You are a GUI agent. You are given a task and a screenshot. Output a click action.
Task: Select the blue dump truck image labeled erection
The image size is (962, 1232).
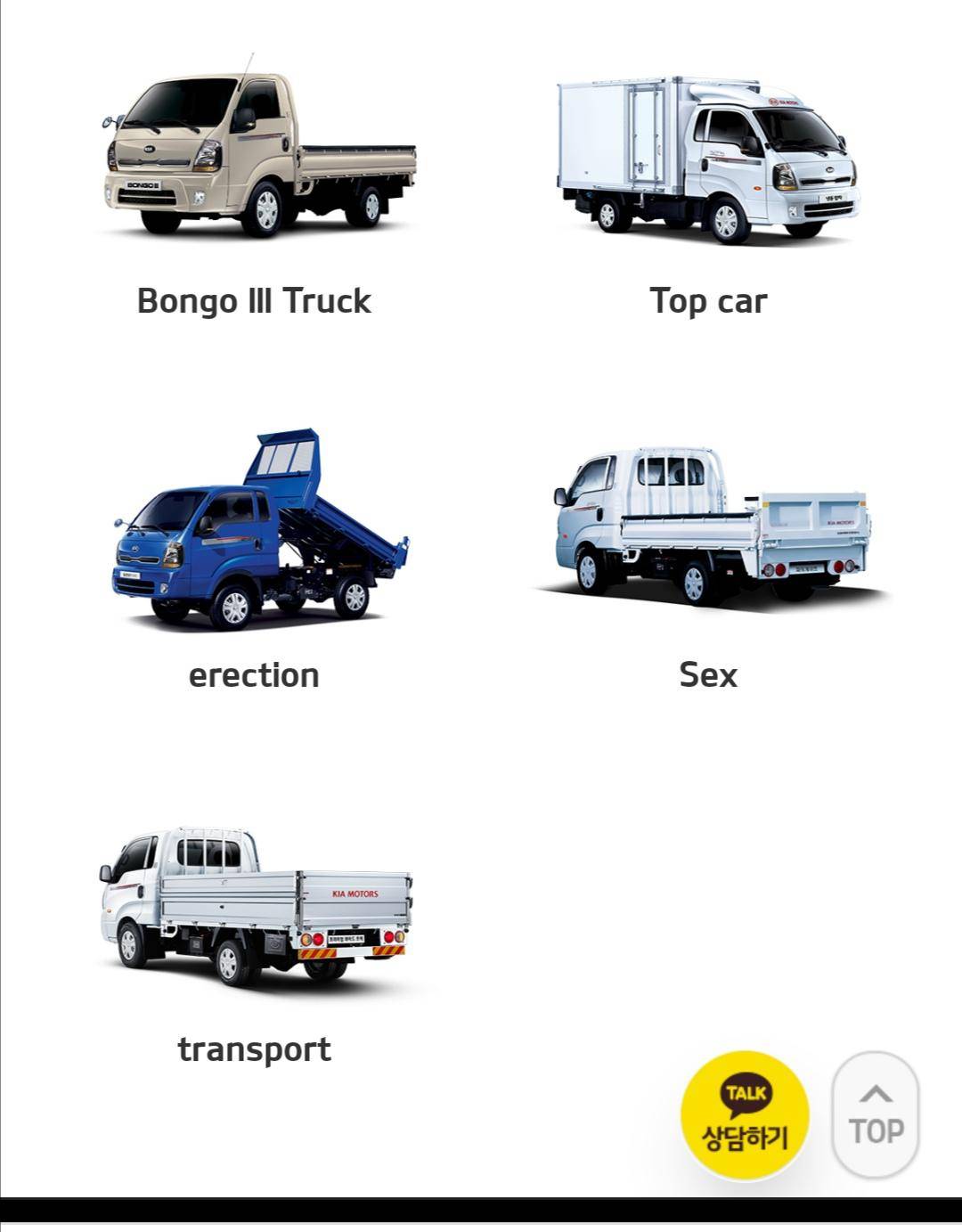254,526
